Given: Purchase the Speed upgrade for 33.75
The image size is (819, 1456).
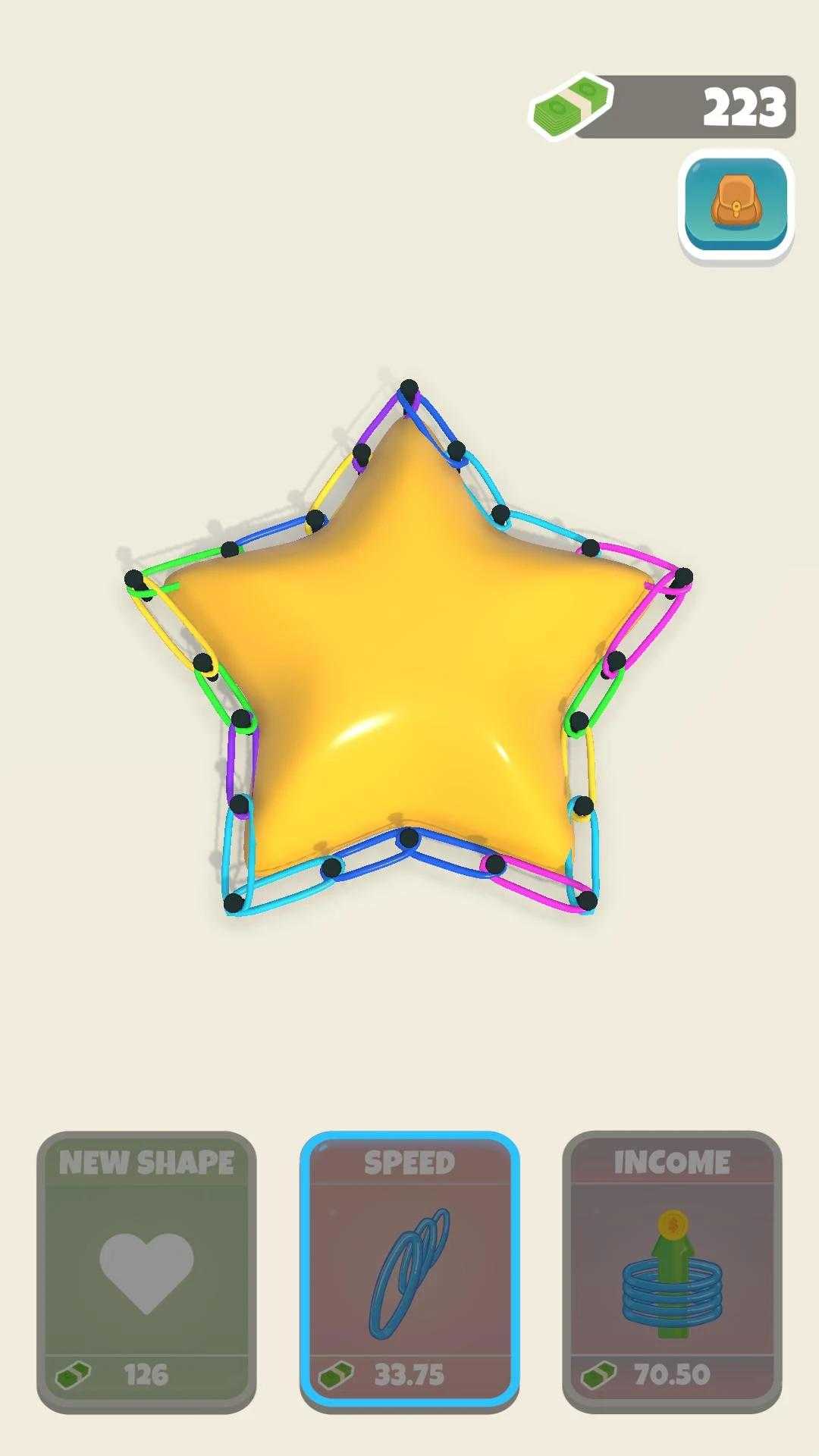Looking at the screenshot, I should coord(409,1270).
